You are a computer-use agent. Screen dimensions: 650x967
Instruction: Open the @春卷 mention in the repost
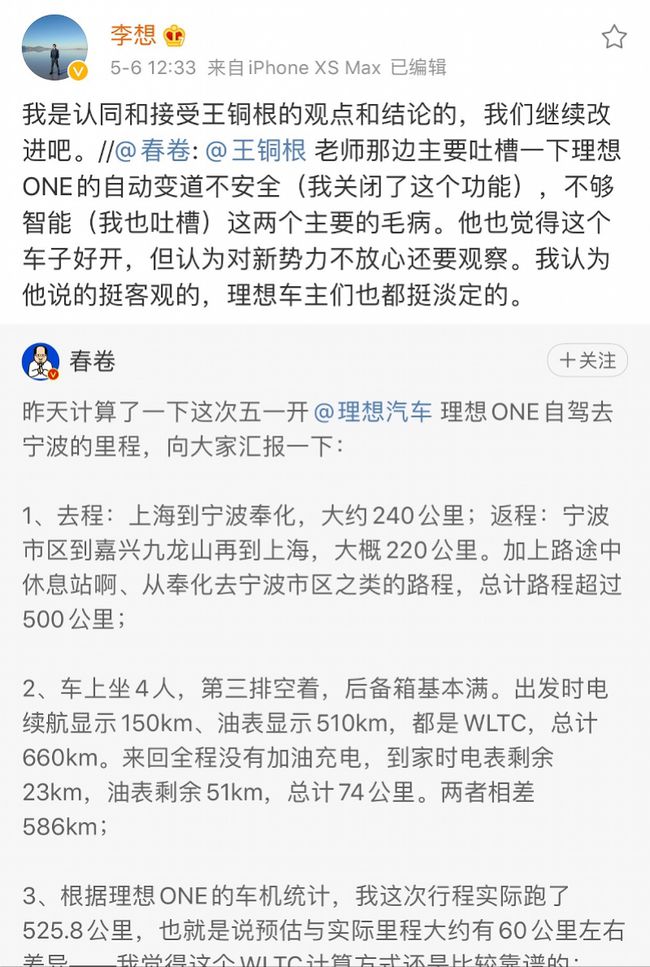click(x=153, y=150)
